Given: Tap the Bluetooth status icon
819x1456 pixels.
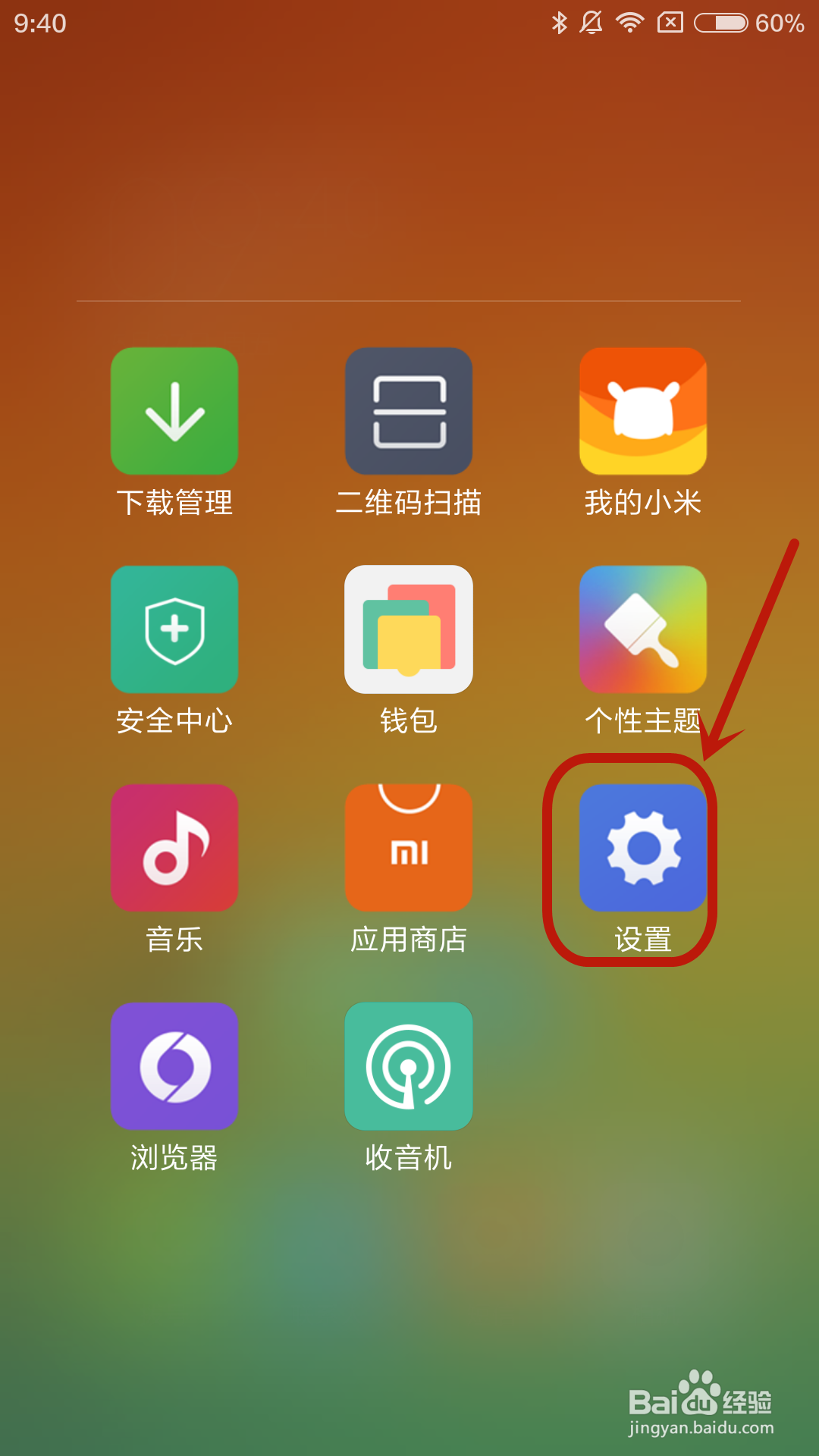Looking at the screenshot, I should (560, 22).
